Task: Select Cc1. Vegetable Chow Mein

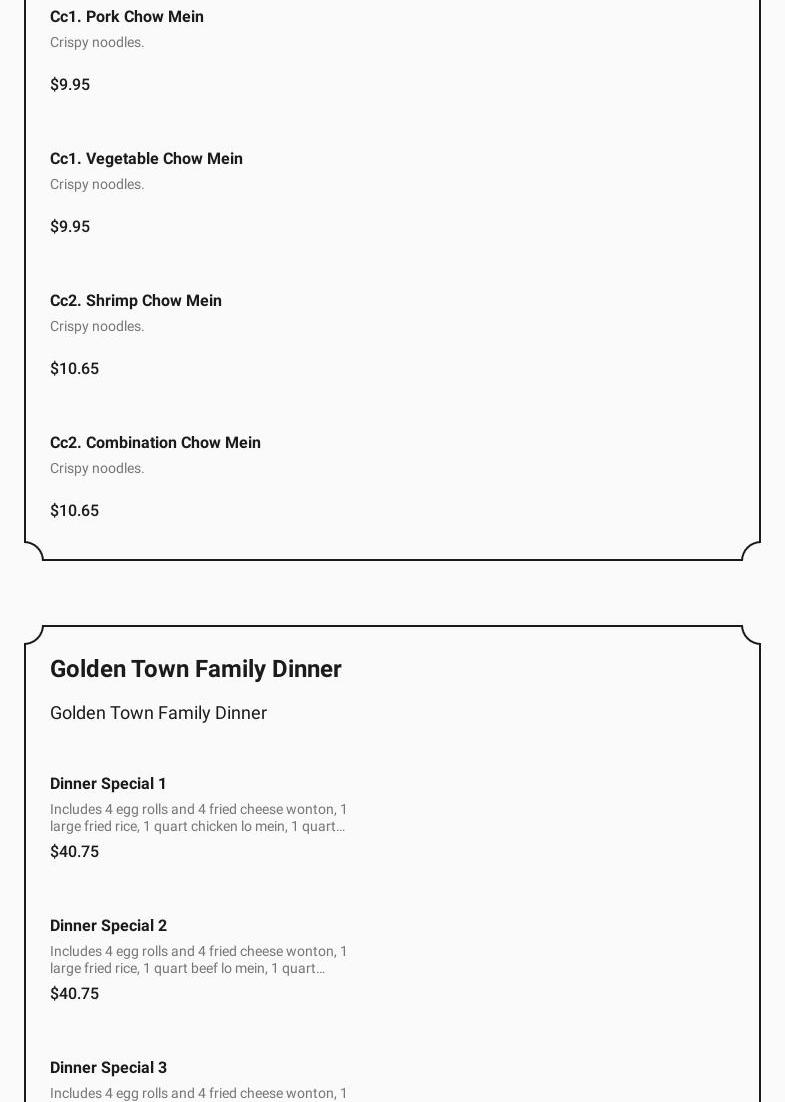Action: click(146, 159)
